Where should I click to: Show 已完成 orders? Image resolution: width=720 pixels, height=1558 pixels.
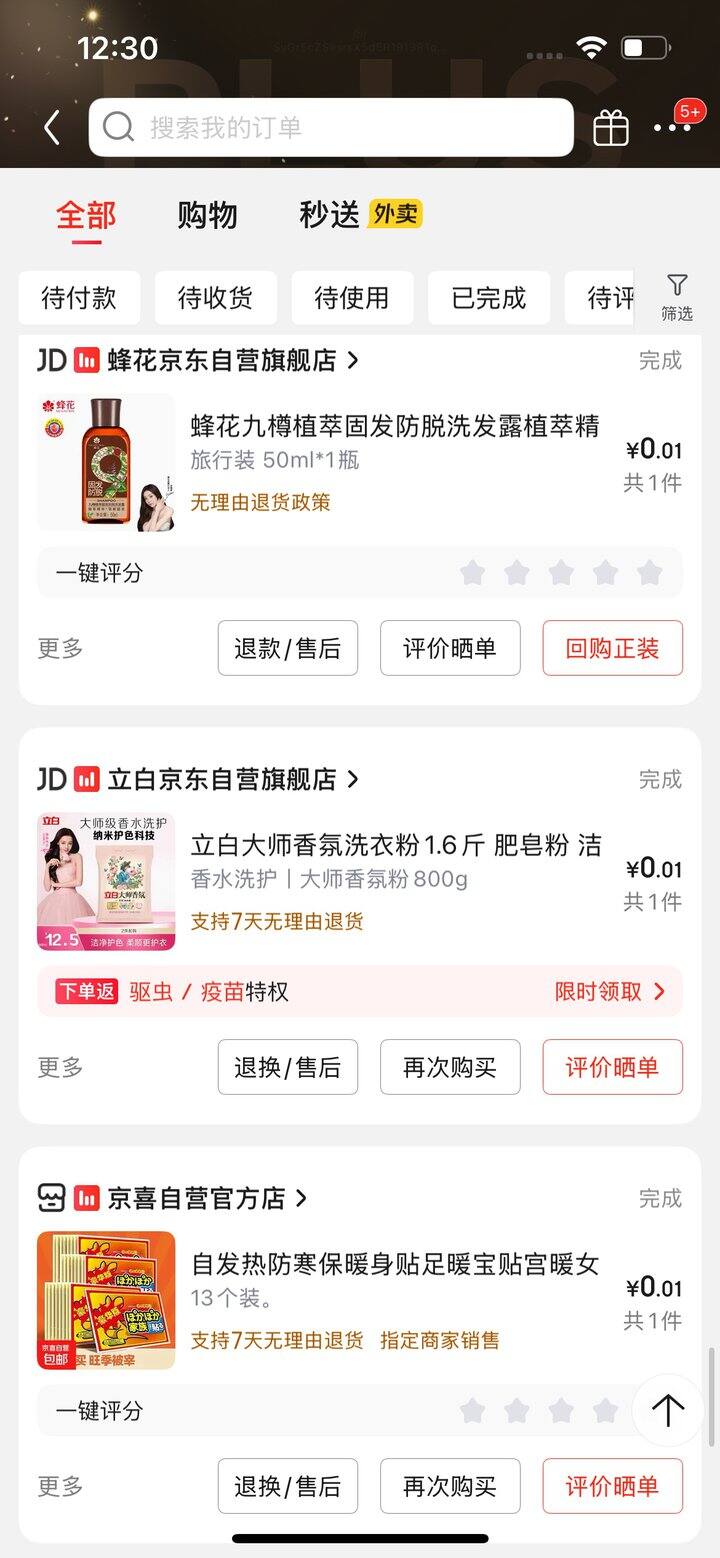[488, 298]
